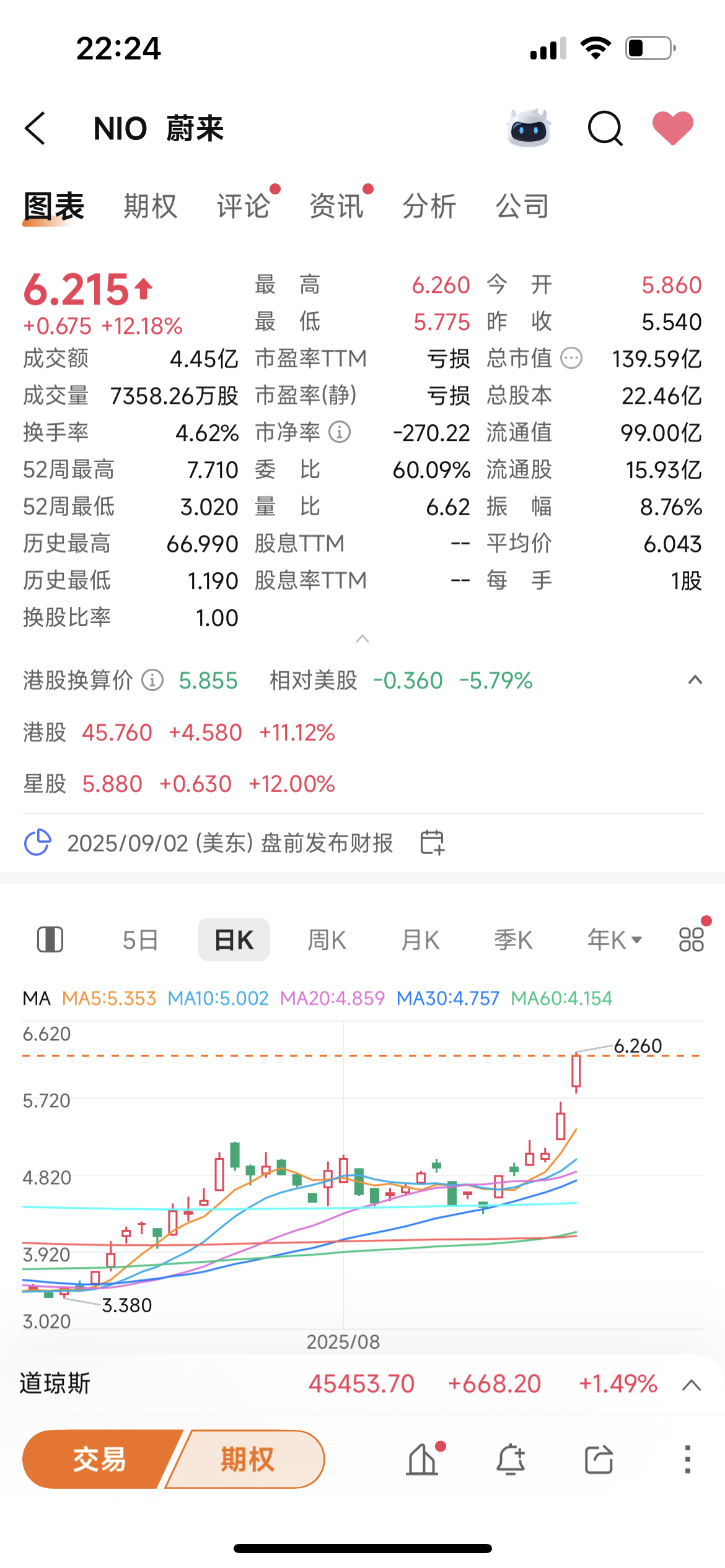Go back using the top-left arrow
Screen dimensions: 725x1568
pyautogui.click(x=35, y=129)
